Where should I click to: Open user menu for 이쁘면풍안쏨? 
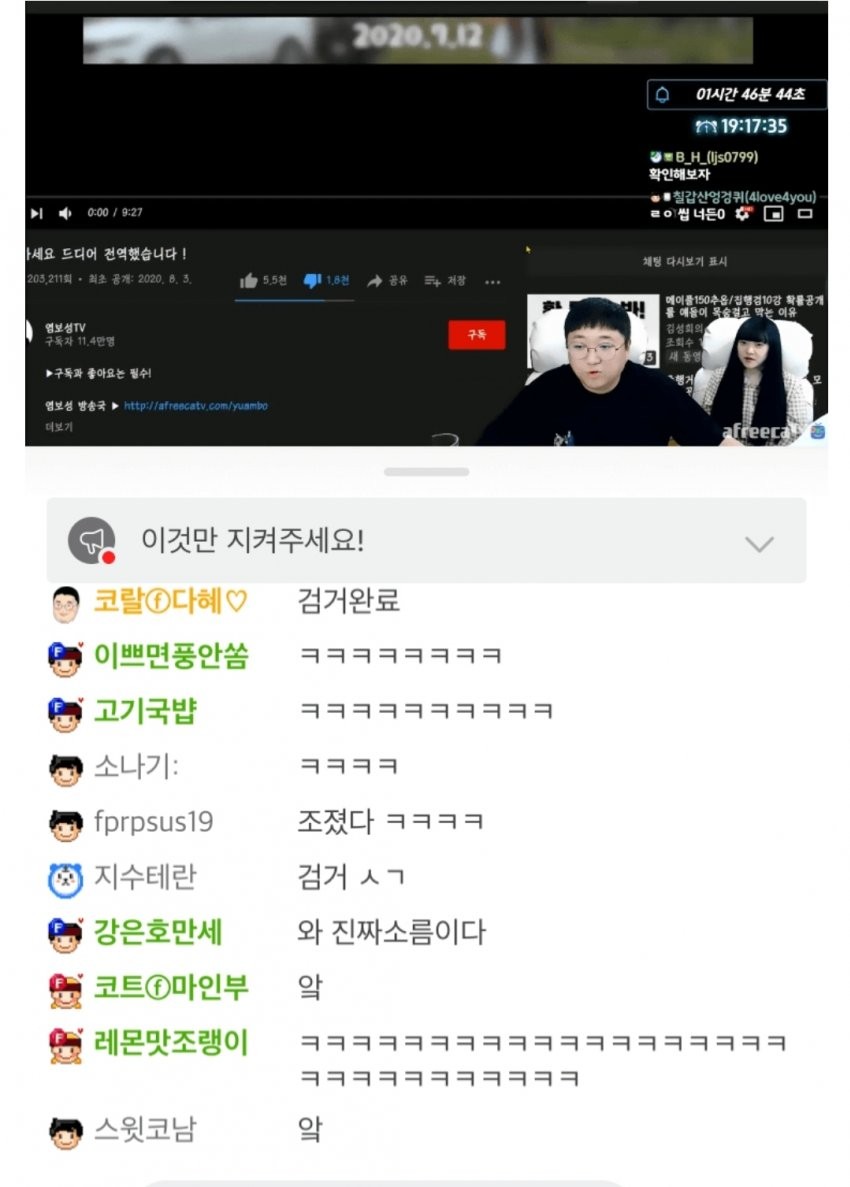171,657
